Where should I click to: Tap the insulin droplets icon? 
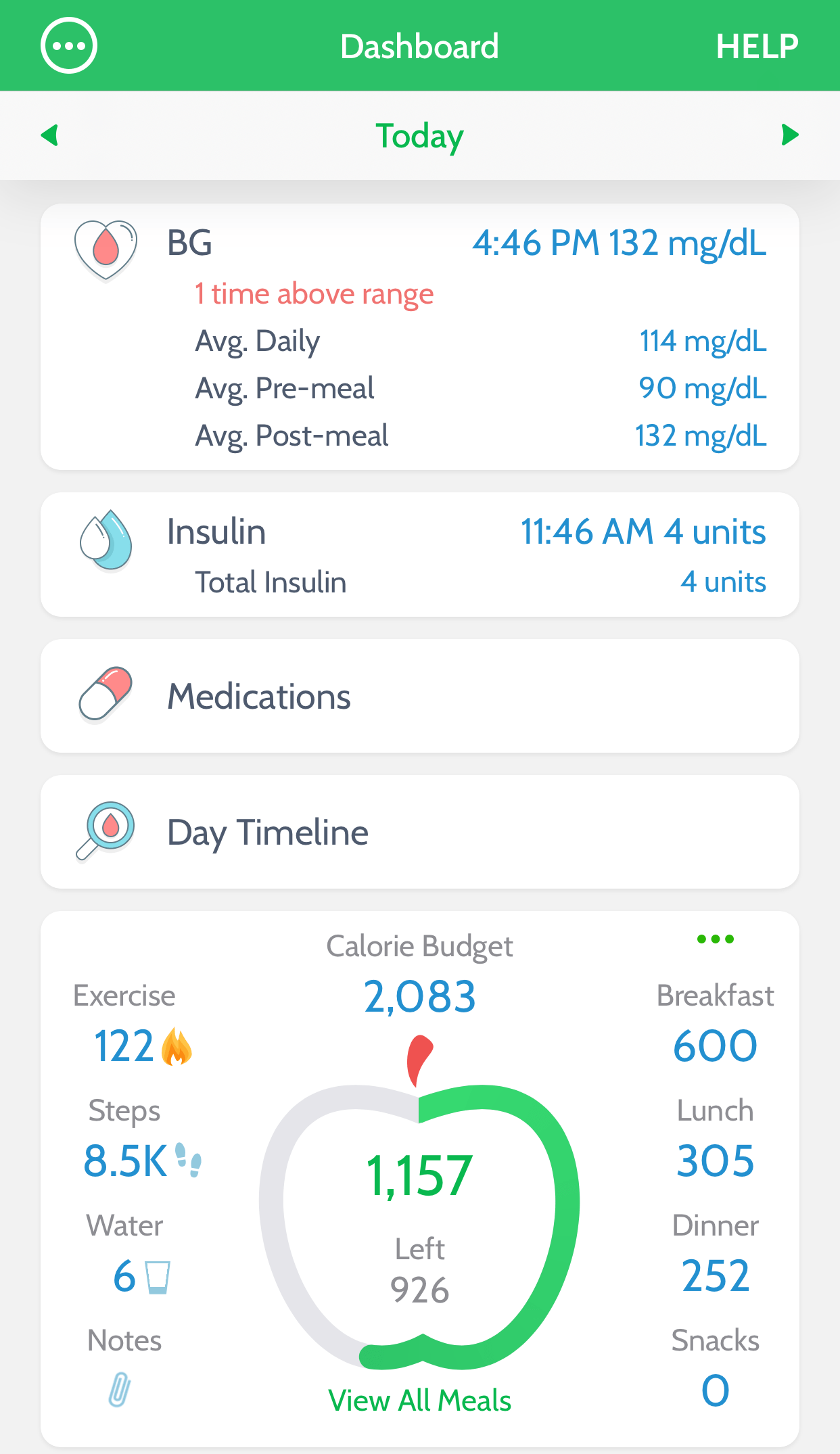pos(106,538)
